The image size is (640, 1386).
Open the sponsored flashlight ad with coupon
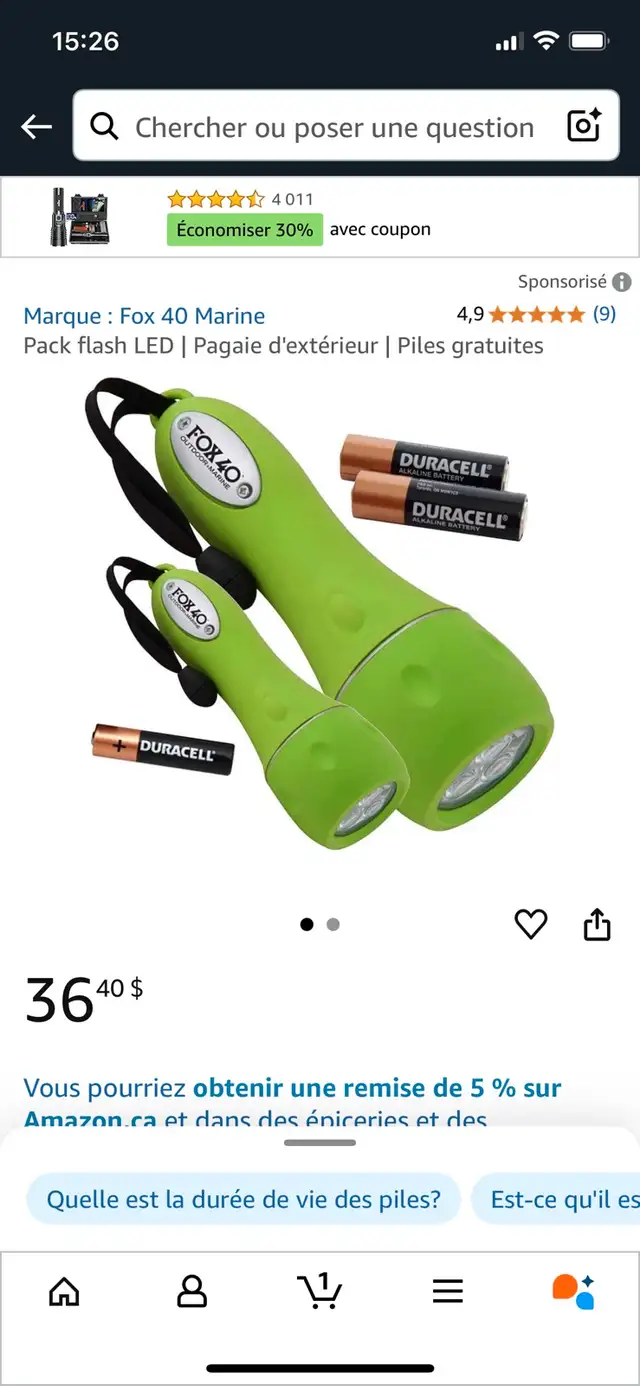[320, 217]
